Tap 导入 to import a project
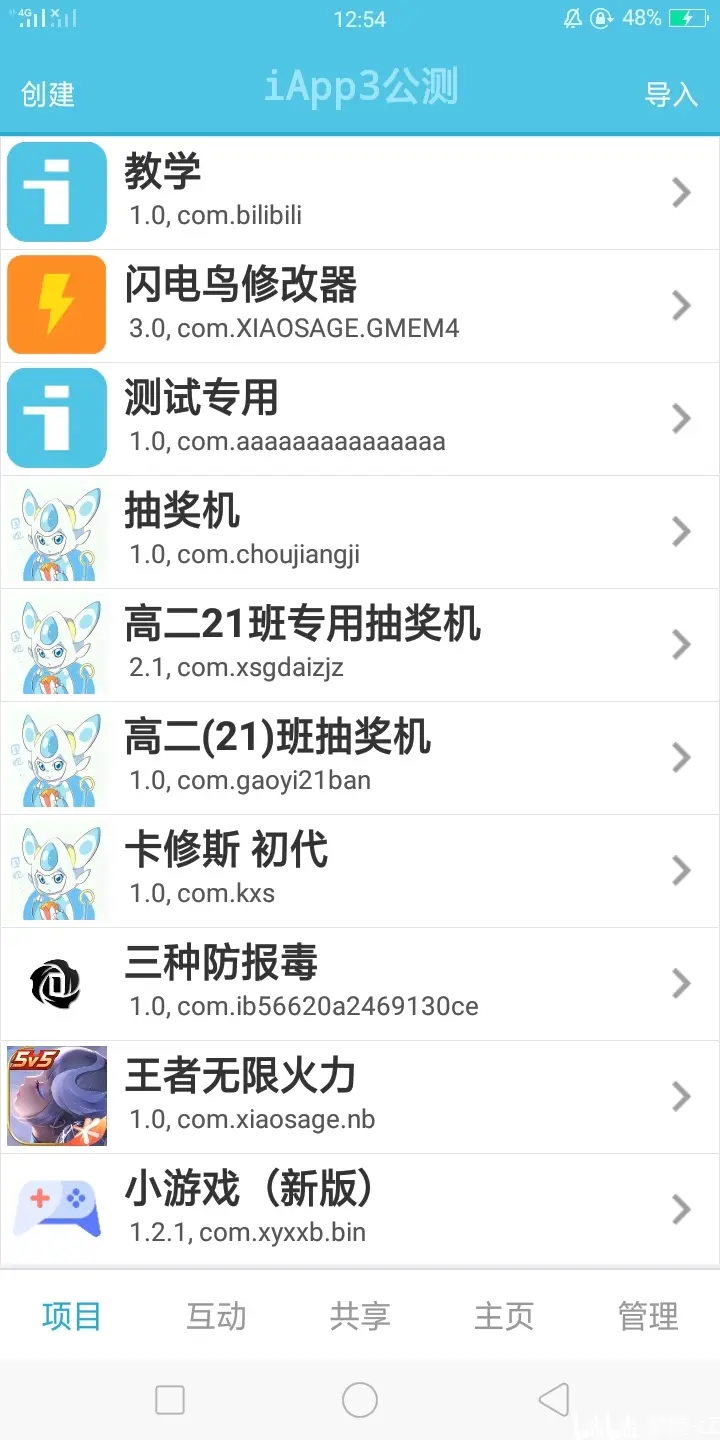 click(671, 94)
